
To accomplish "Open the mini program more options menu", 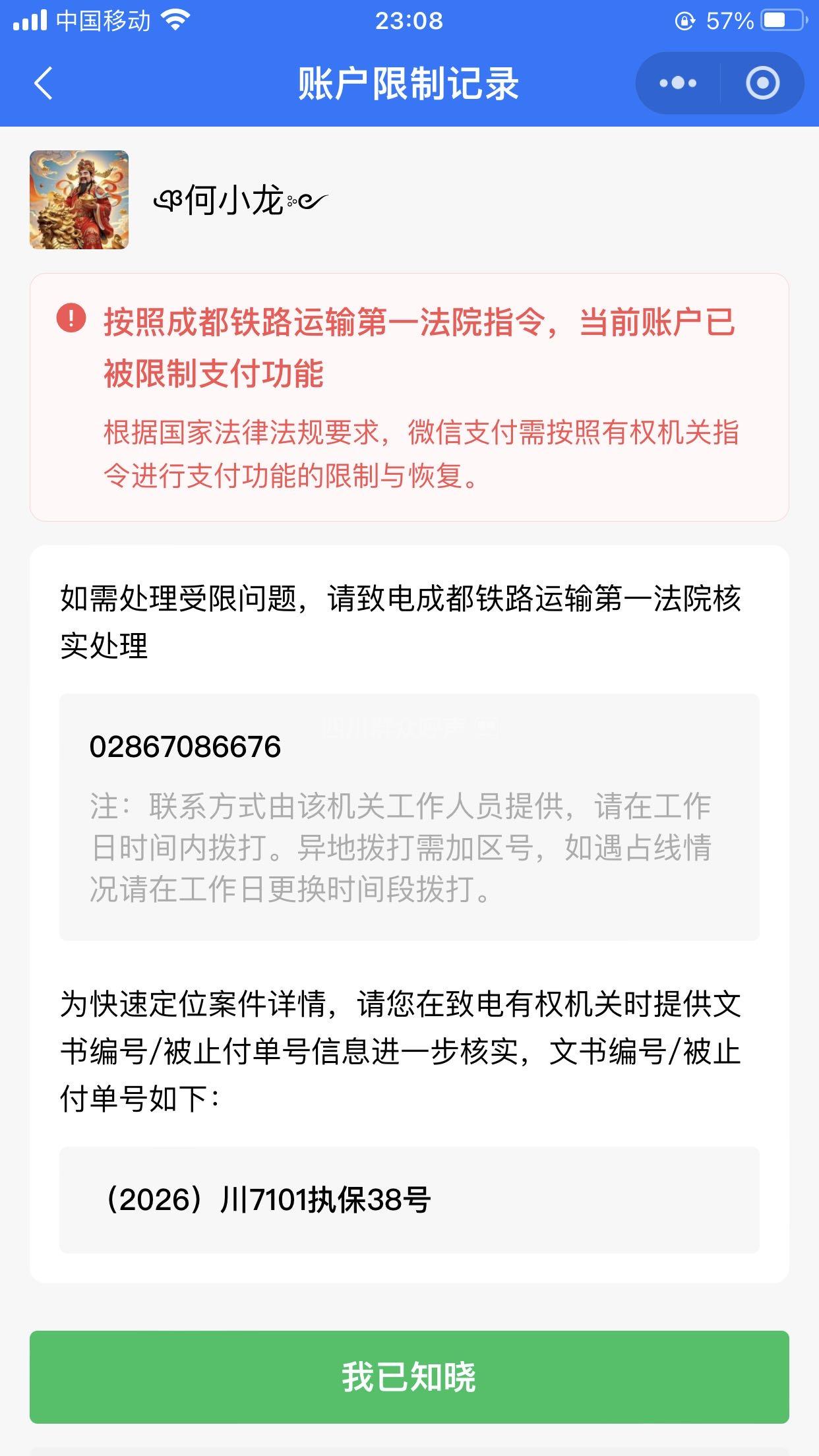I will [x=678, y=84].
